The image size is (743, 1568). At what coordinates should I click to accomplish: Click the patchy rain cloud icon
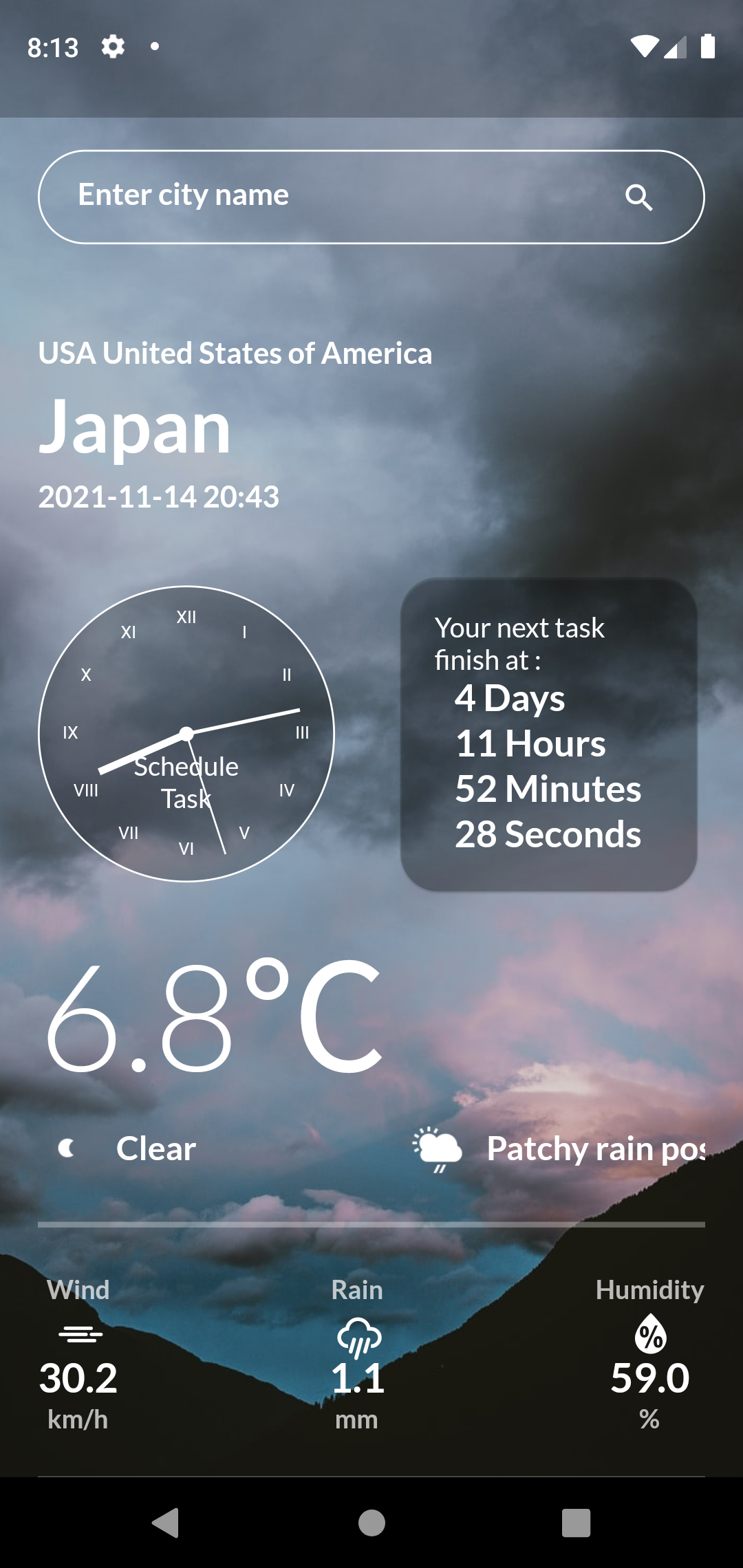tap(439, 1146)
